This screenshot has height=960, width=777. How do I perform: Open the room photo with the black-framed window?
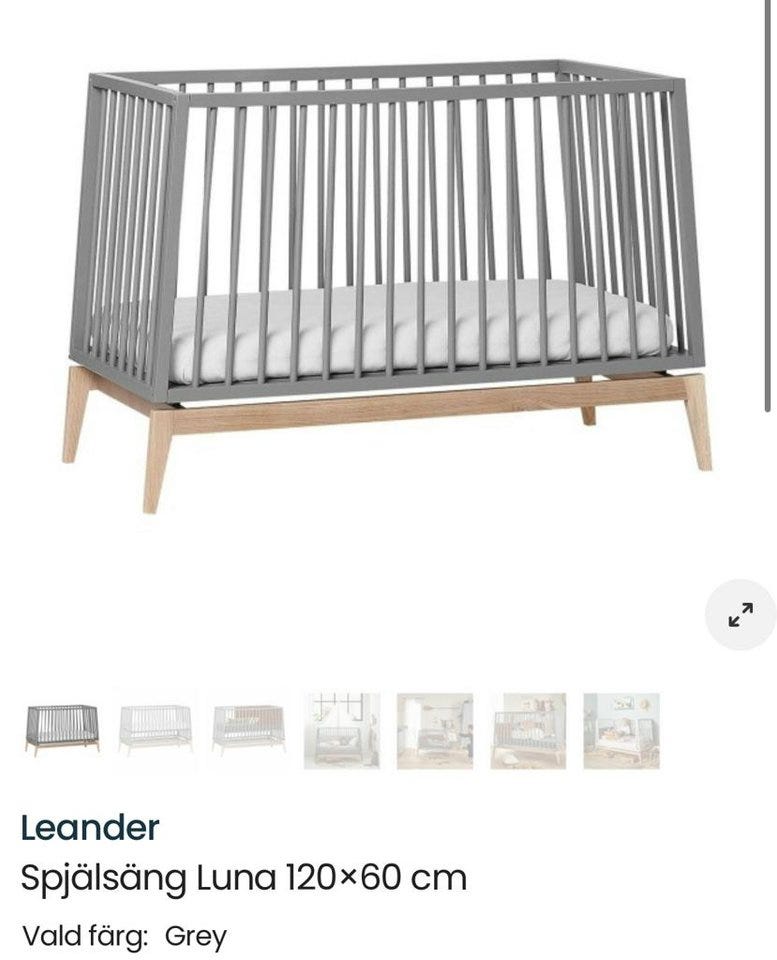point(342,730)
